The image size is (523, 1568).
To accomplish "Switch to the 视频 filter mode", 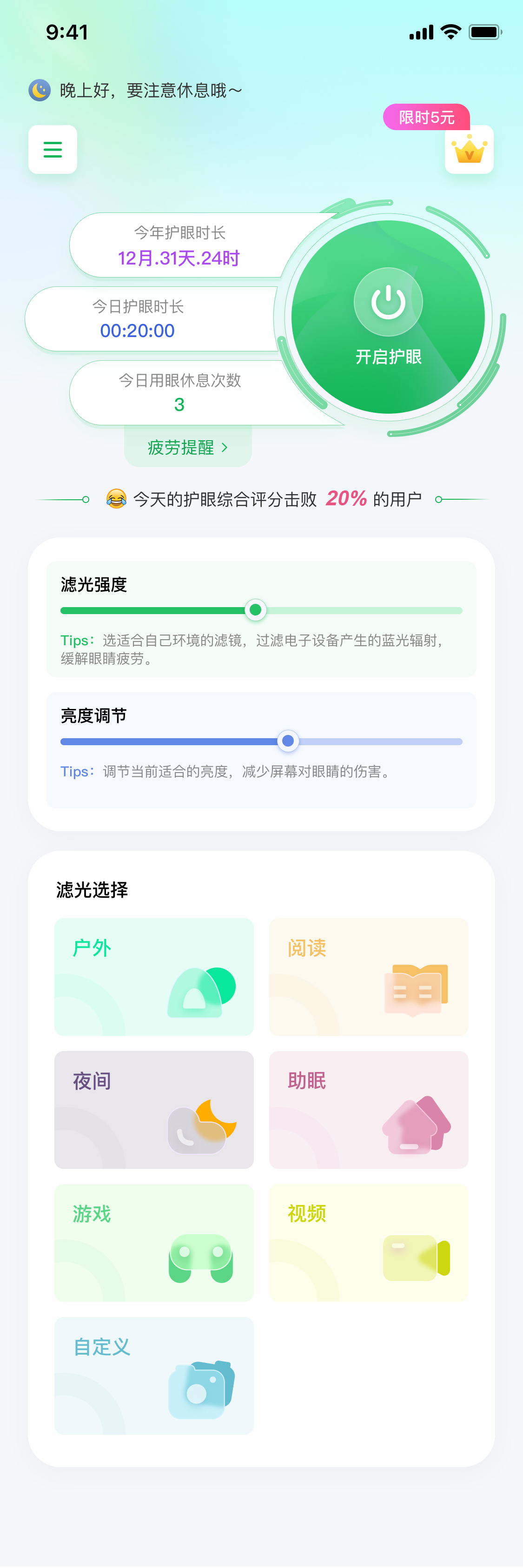I will pyautogui.click(x=368, y=1242).
